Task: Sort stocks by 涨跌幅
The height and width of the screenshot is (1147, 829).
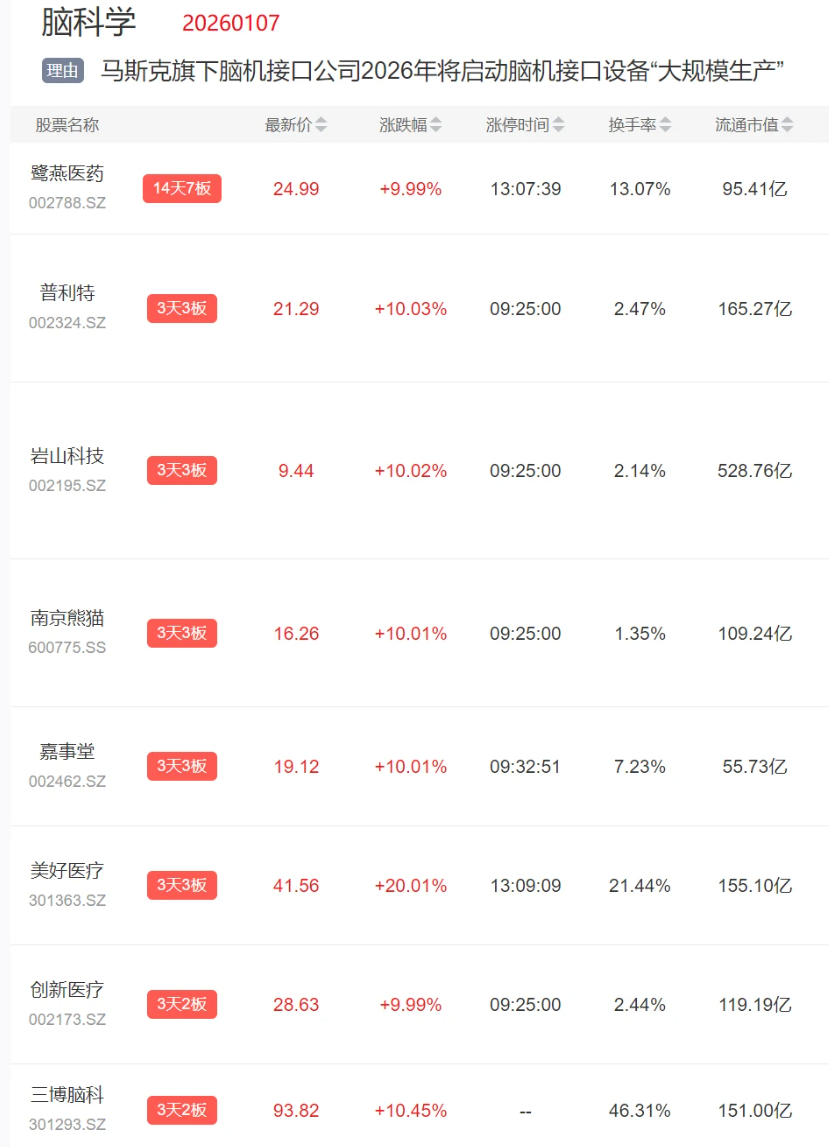Action: (x=410, y=125)
